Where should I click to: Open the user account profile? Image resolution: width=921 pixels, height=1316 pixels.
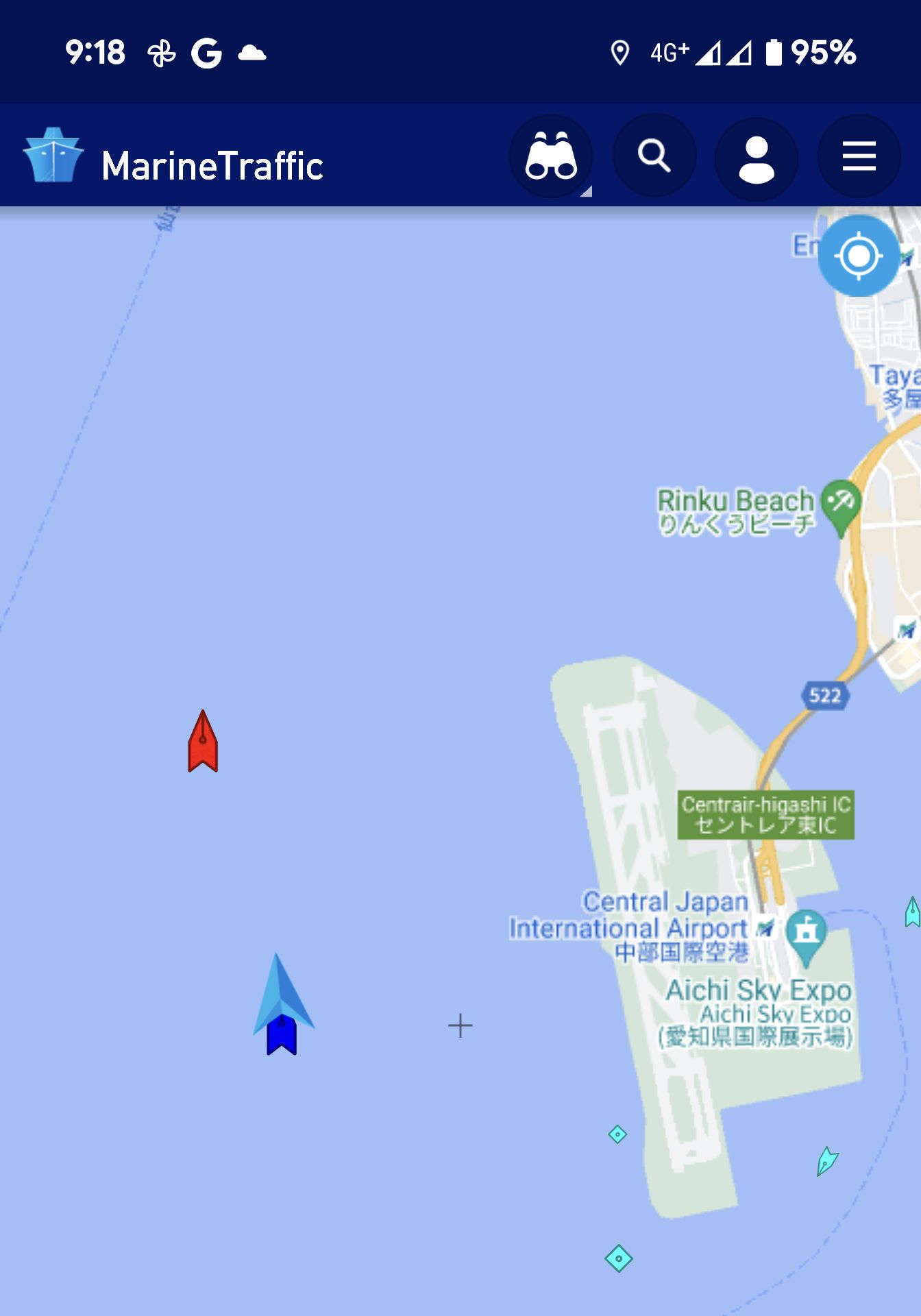click(756, 158)
